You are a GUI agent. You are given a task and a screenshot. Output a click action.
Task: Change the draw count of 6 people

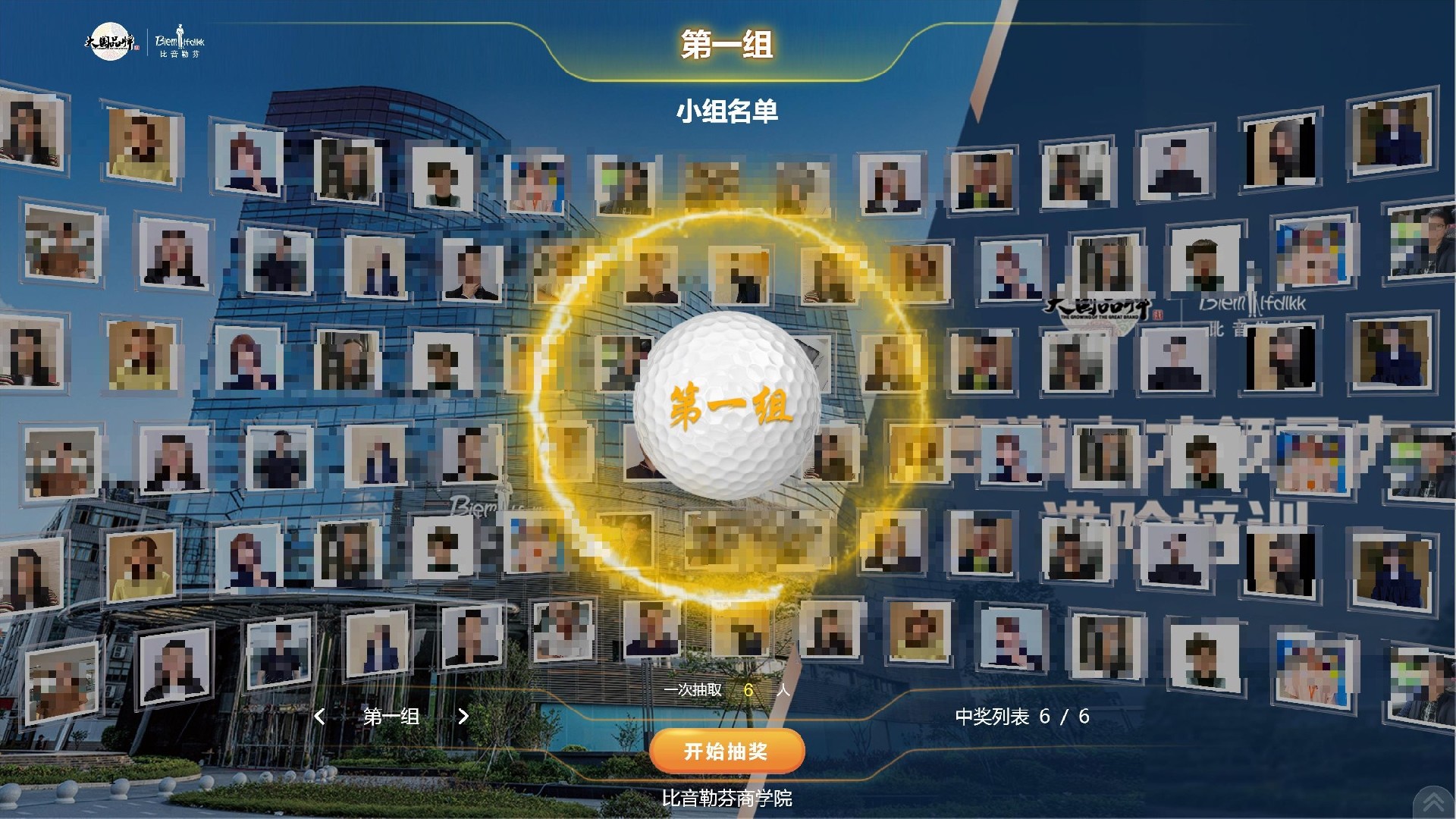[x=748, y=690]
